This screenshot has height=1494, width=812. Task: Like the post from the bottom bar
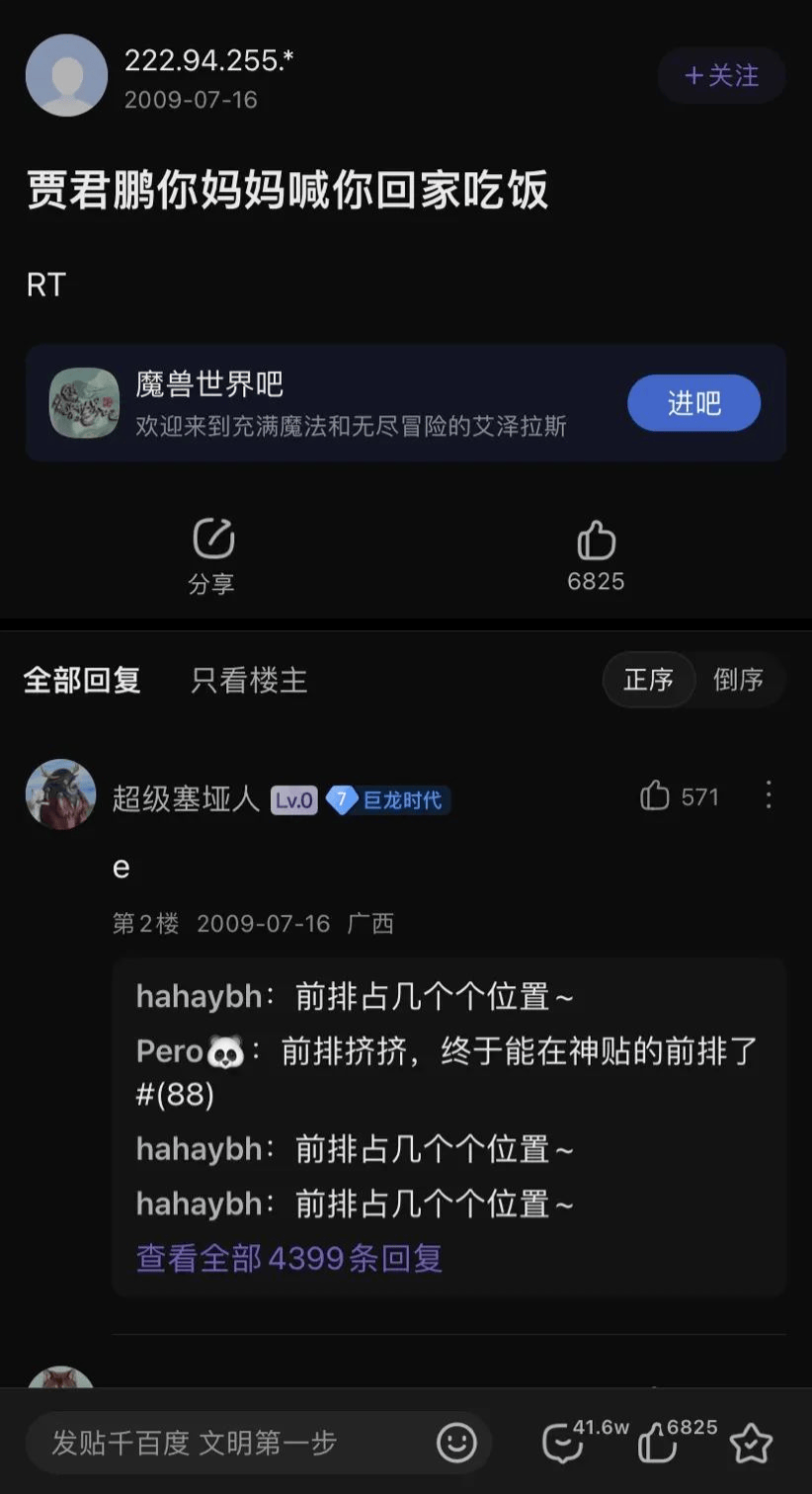[x=659, y=1443]
